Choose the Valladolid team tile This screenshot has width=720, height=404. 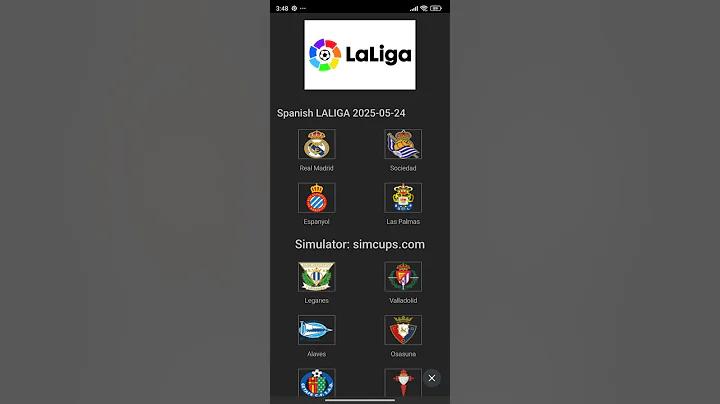[403, 277]
